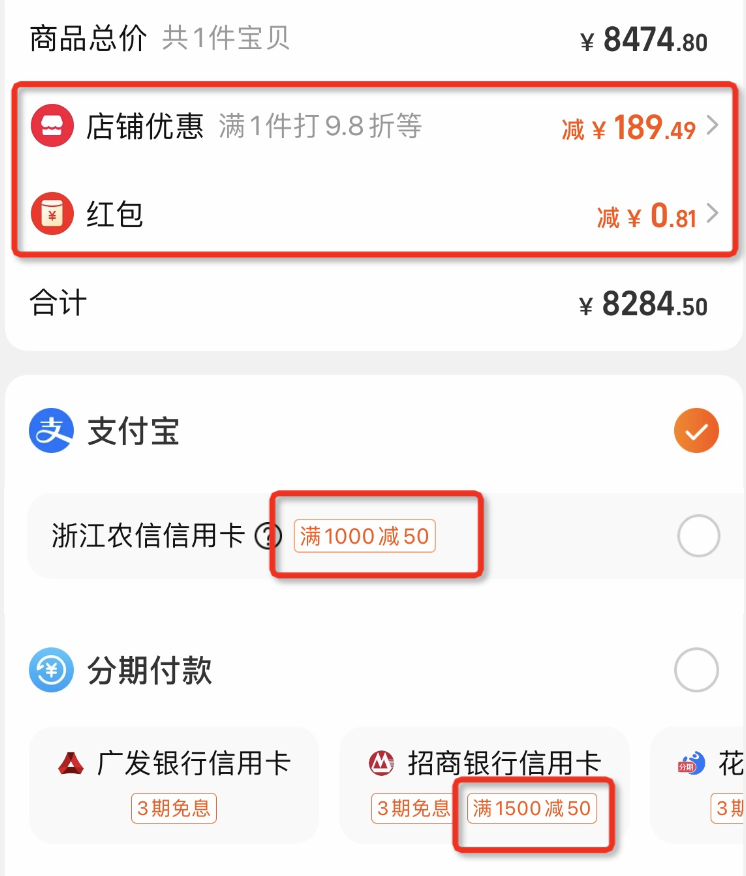Open the 红包 detail arrow

(712, 213)
